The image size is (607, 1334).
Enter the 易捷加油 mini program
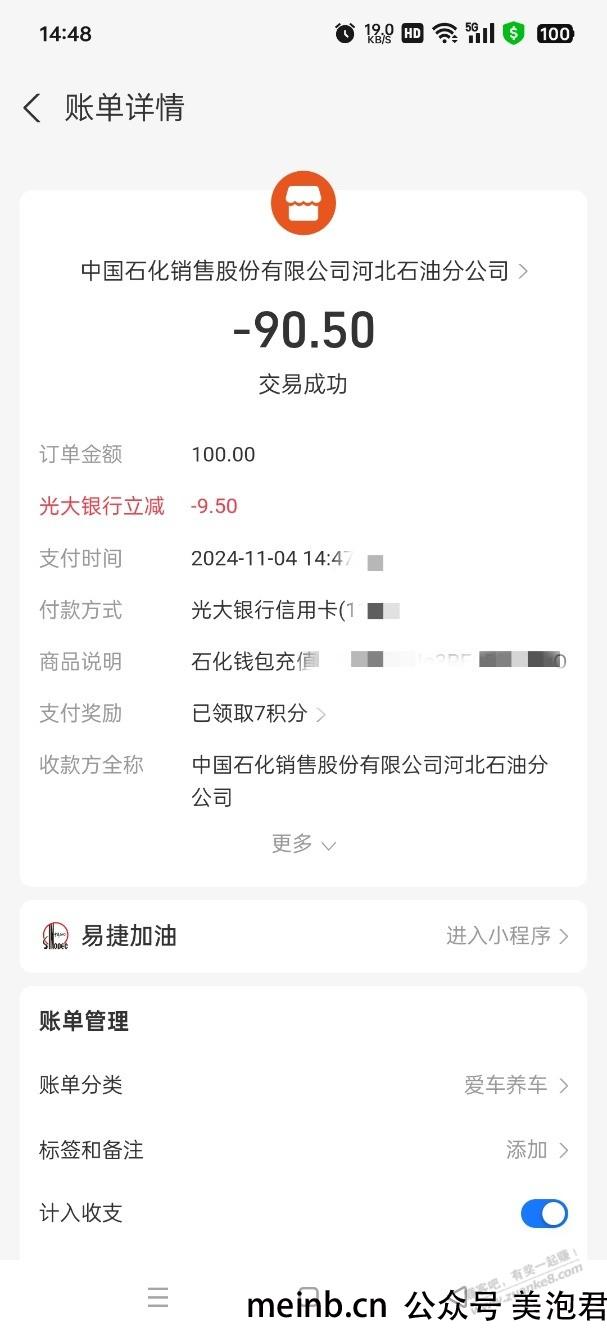(506, 936)
